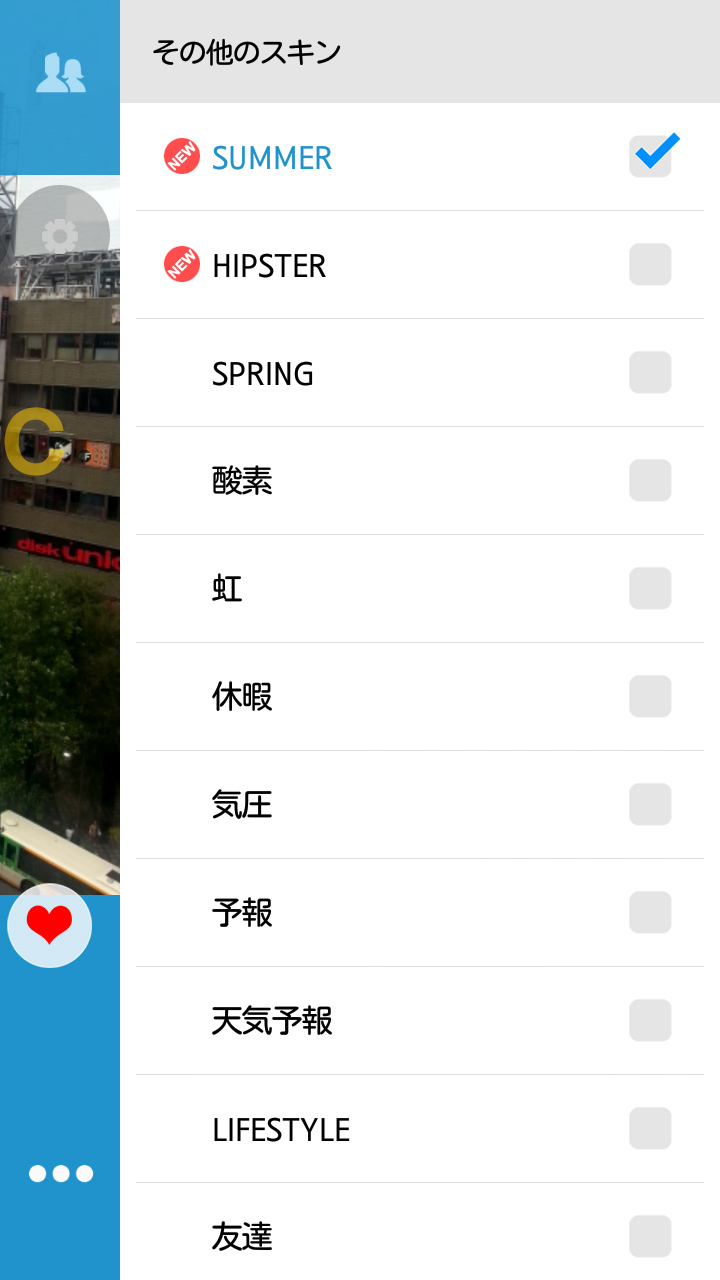Open the friends icon
This screenshot has width=720, height=1280.
(x=60, y=73)
